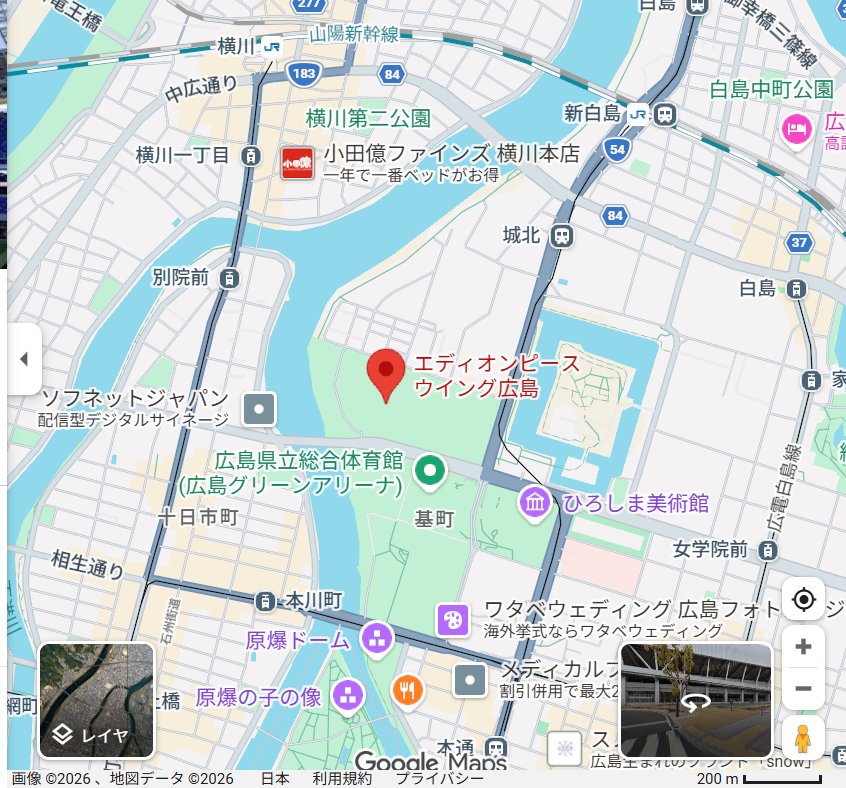Tap the red エディオンピースウイング広島 pin

[386, 374]
